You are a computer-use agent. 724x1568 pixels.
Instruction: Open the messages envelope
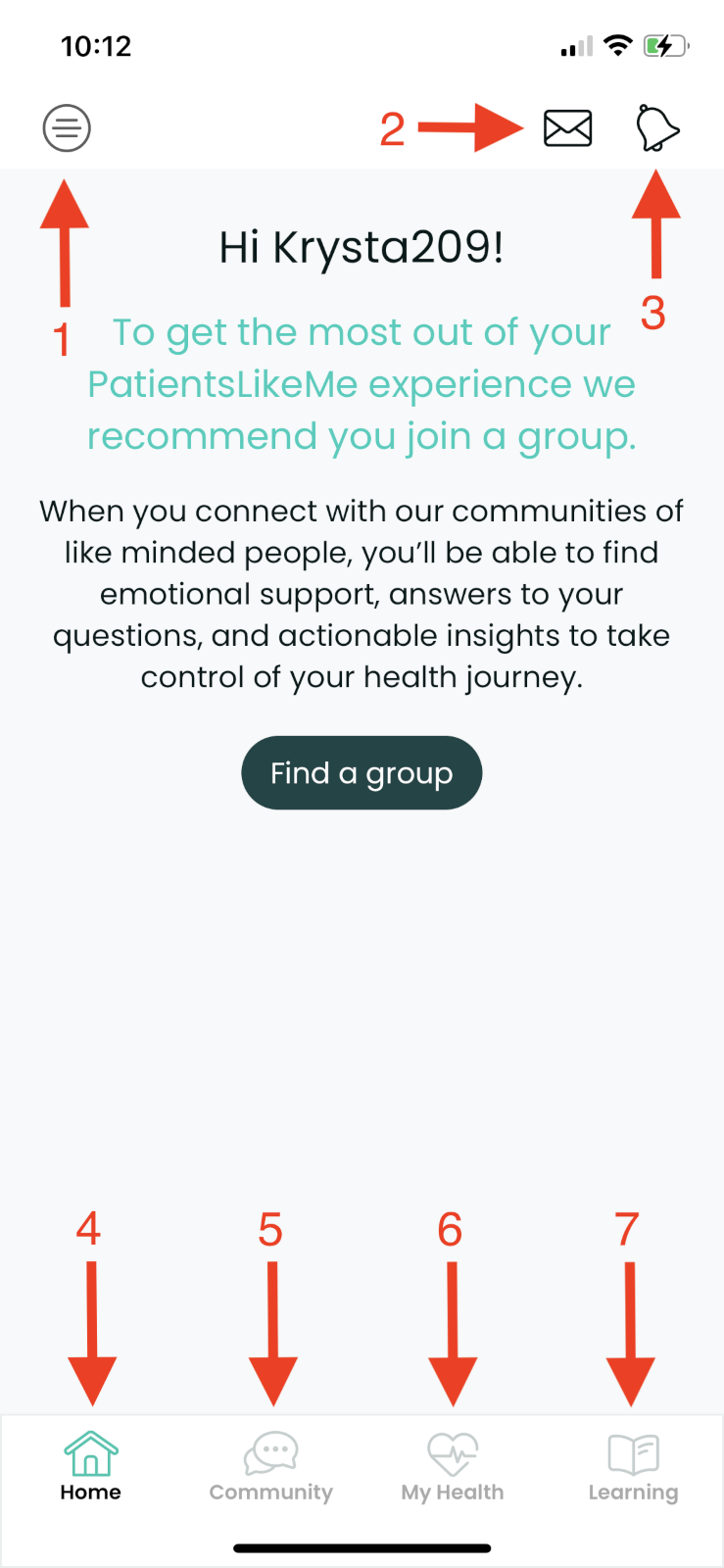click(x=568, y=128)
